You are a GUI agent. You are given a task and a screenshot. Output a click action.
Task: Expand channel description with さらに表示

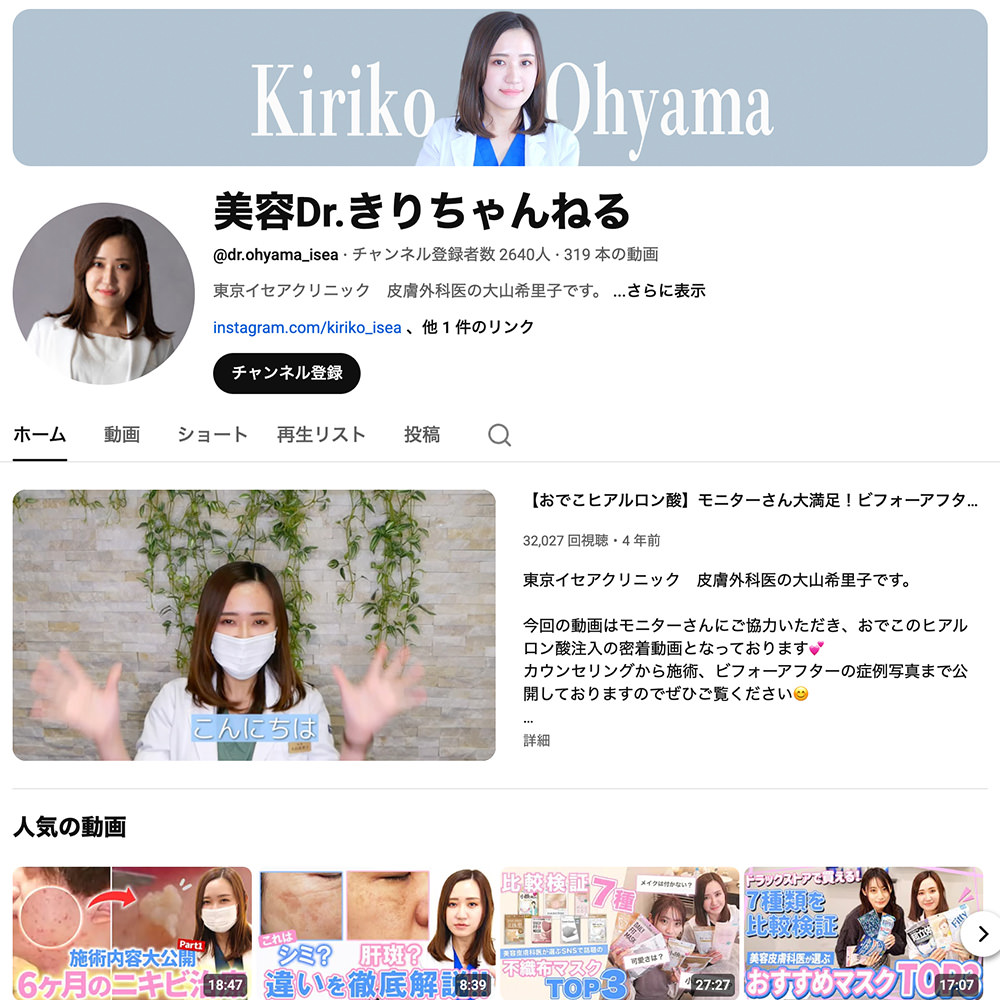click(x=659, y=291)
